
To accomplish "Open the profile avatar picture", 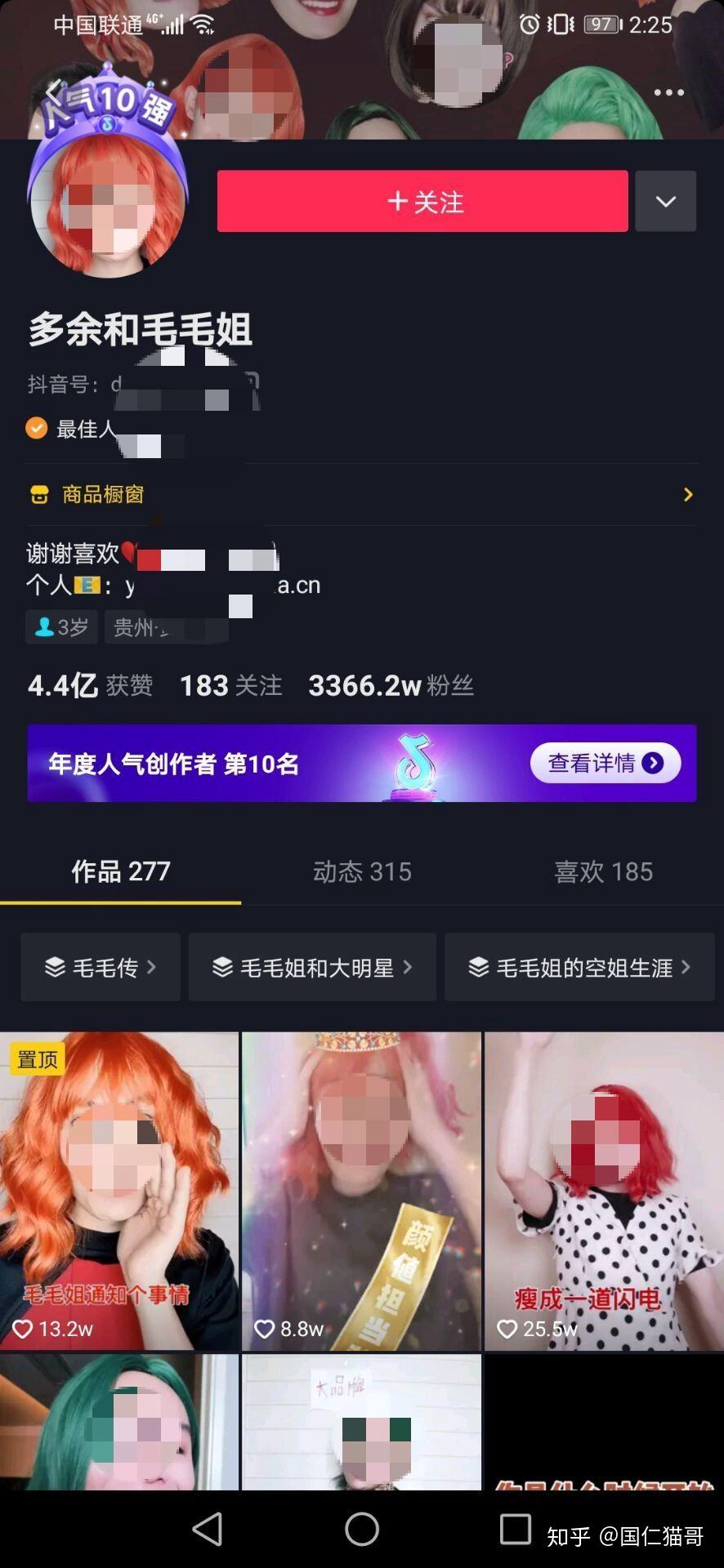I will coord(107,202).
